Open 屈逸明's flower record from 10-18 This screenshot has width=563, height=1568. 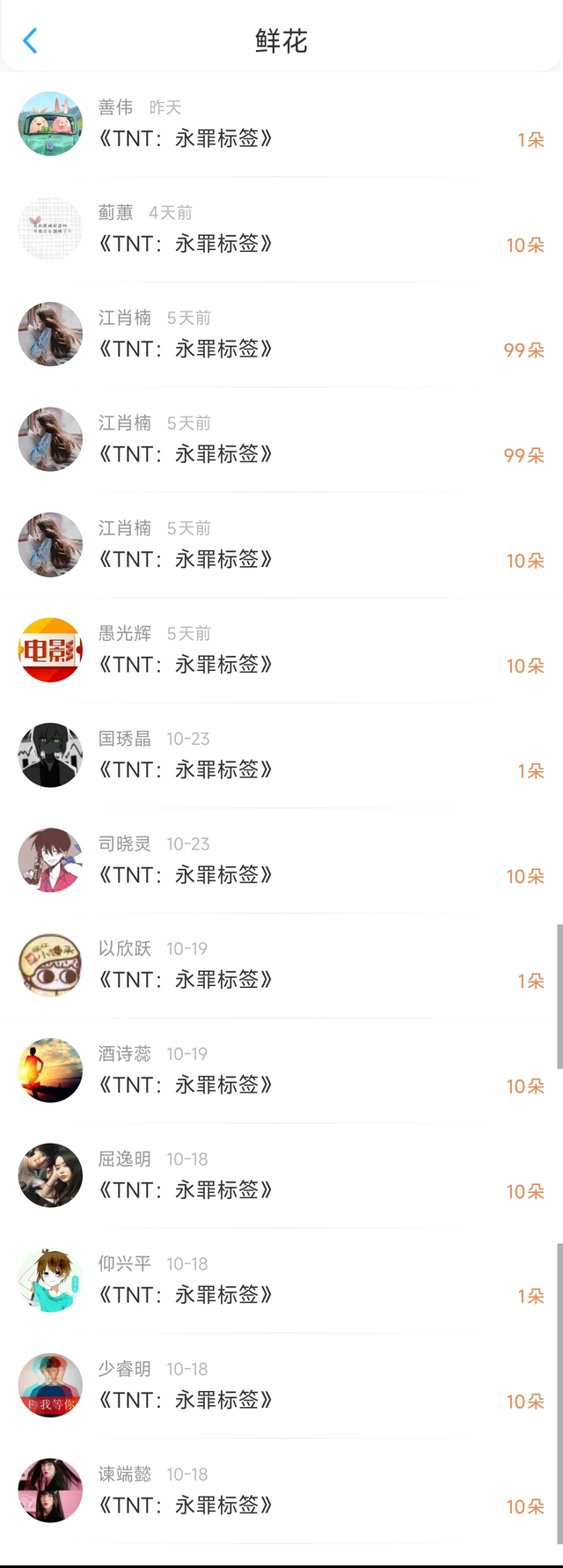click(281, 1175)
